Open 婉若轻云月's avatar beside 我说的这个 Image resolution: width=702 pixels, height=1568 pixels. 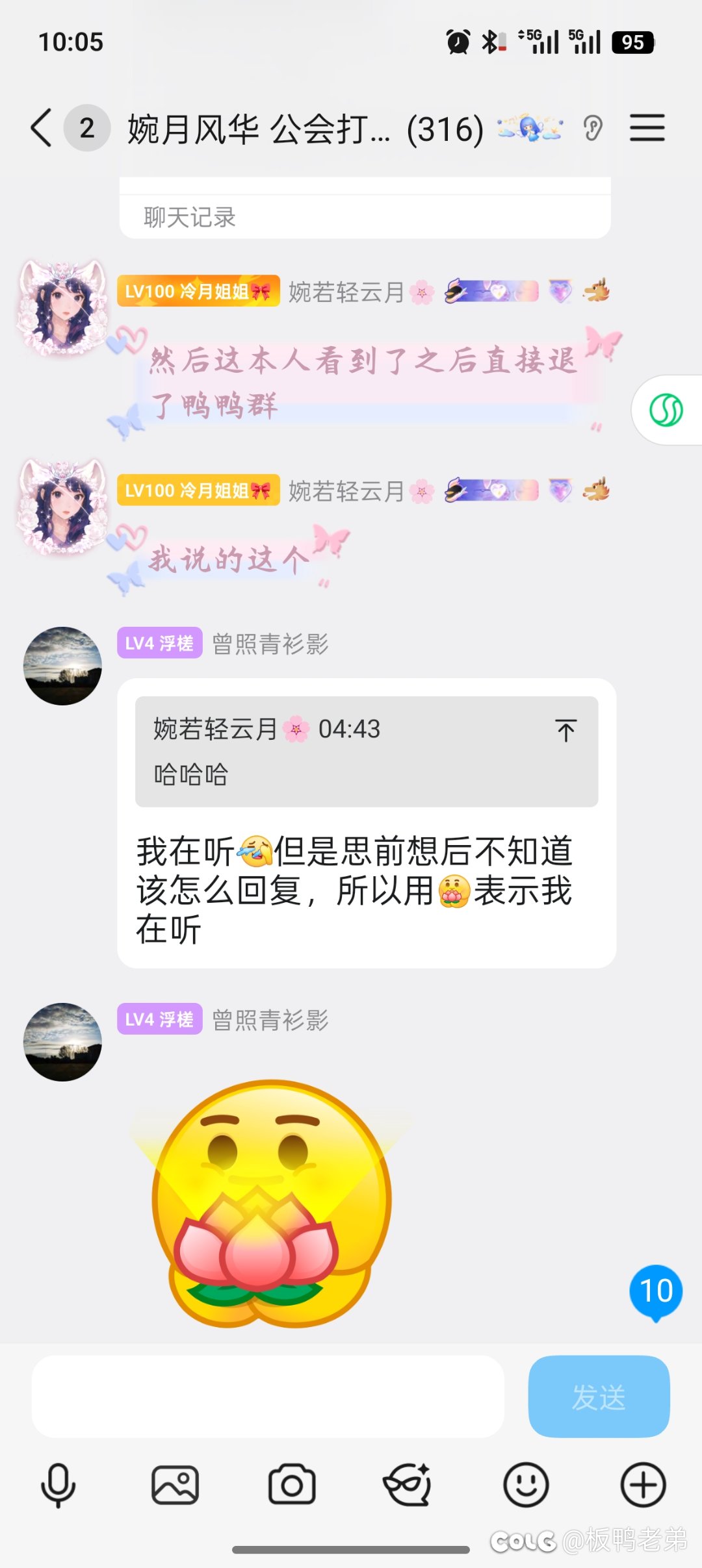pos(62,507)
